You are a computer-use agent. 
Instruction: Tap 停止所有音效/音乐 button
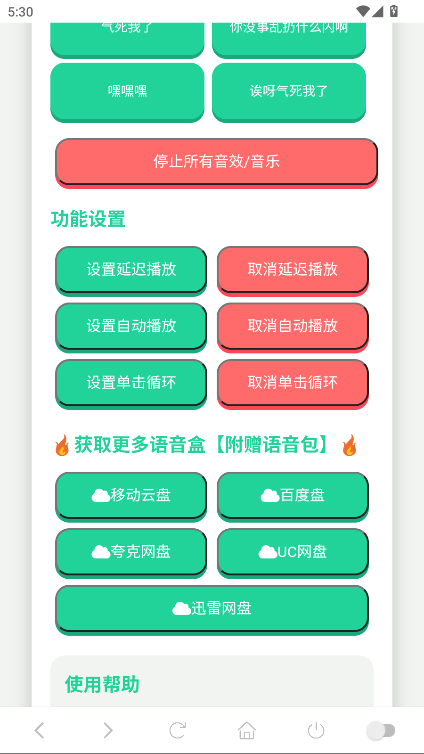[217, 163]
